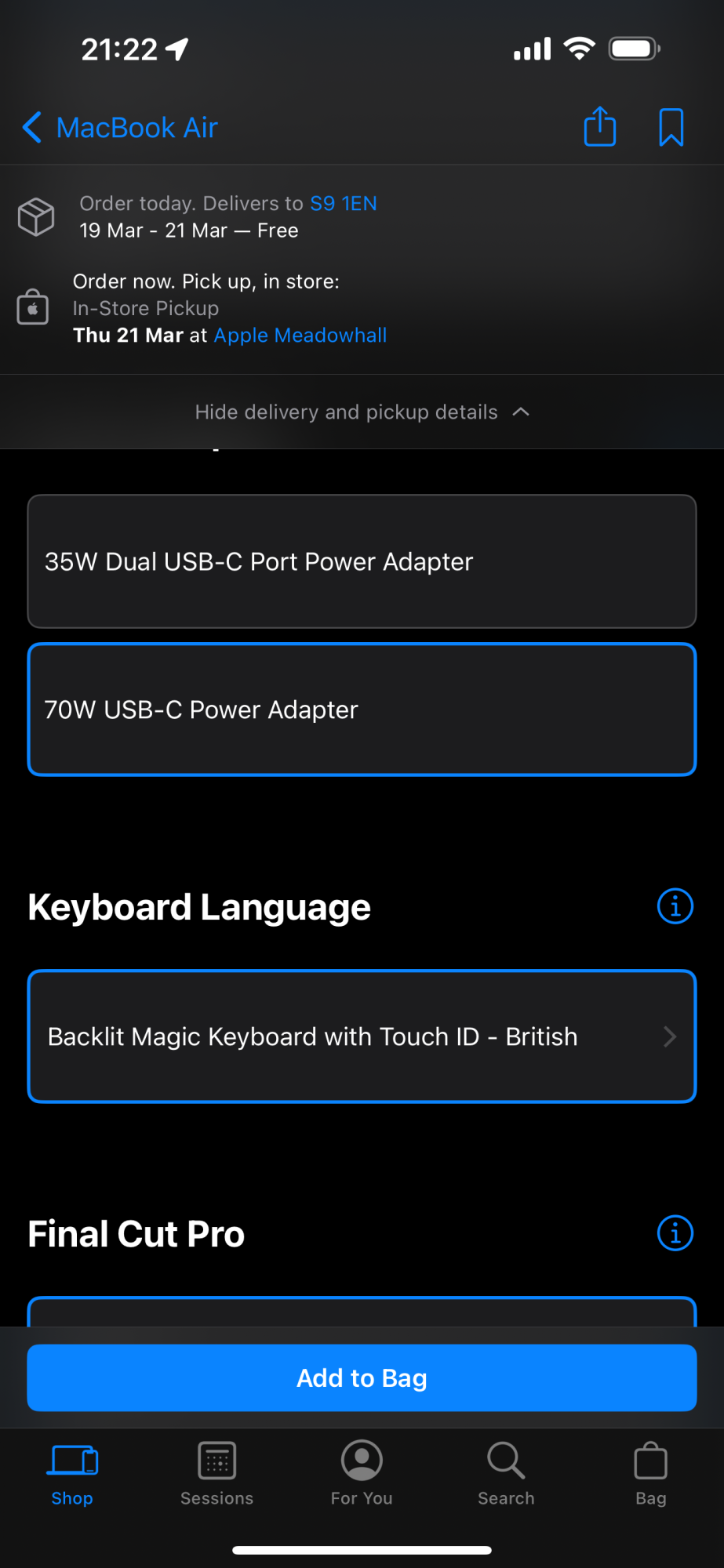Screen dimensions: 724x1568
Task: Switch to the Shop tab
Action: 72,1474
